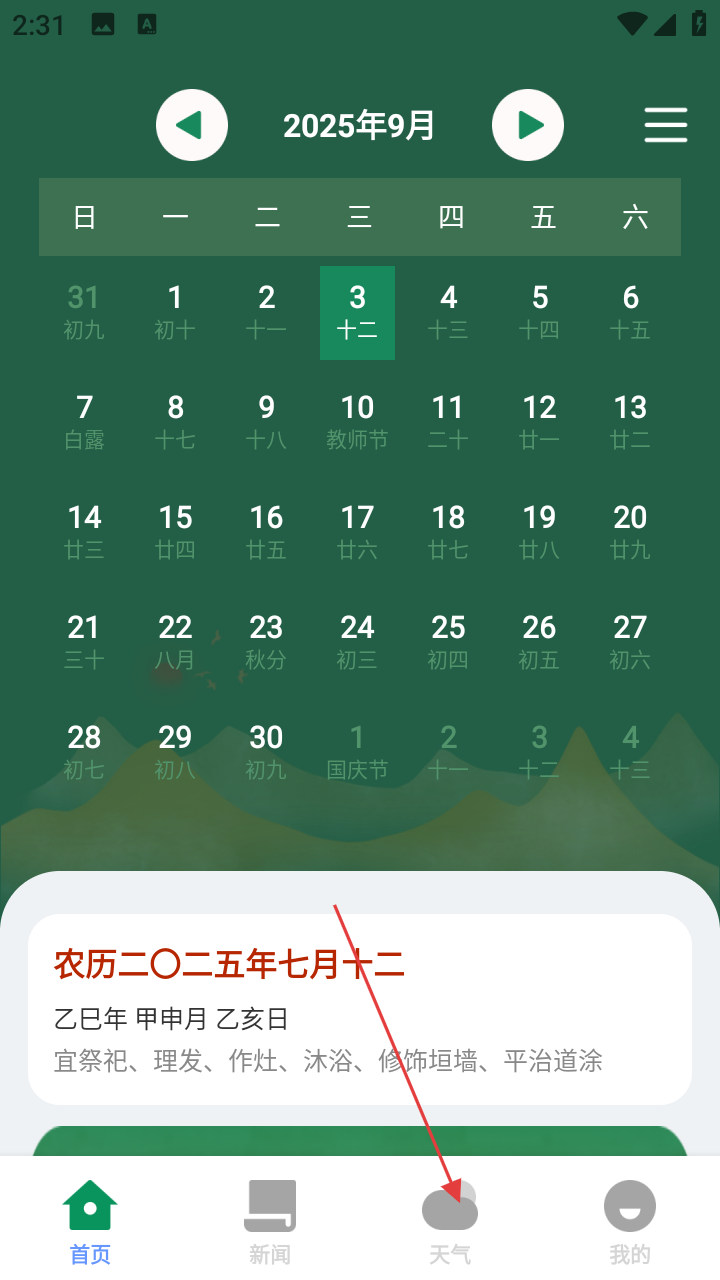
Task: Select September 15 on the calendar
Action: click(x=175, y=531)
